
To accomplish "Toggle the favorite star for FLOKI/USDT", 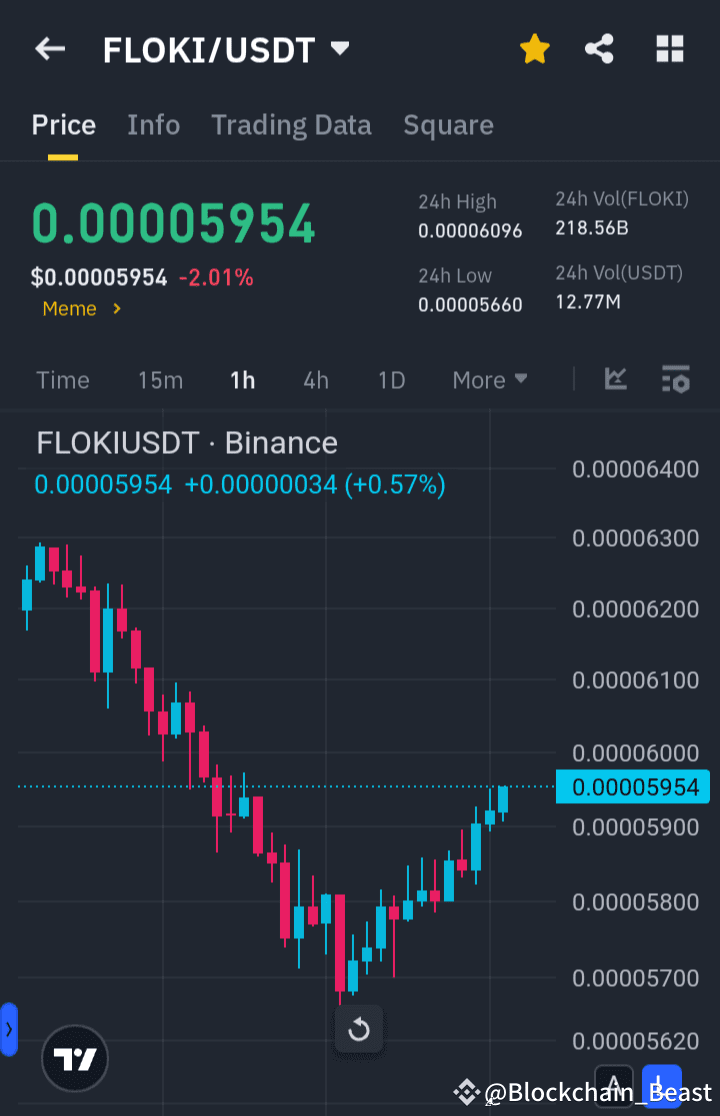I will point(534,47).
